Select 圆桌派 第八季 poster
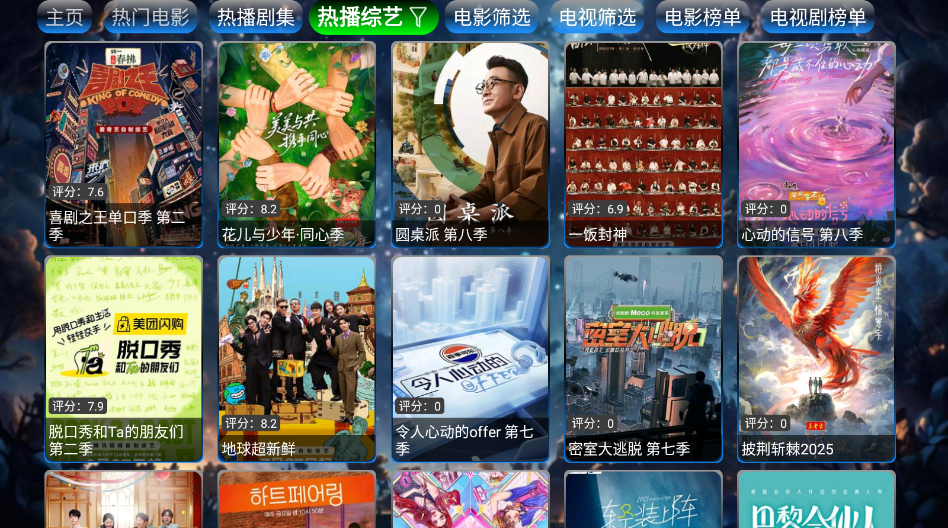 (470, 143)
